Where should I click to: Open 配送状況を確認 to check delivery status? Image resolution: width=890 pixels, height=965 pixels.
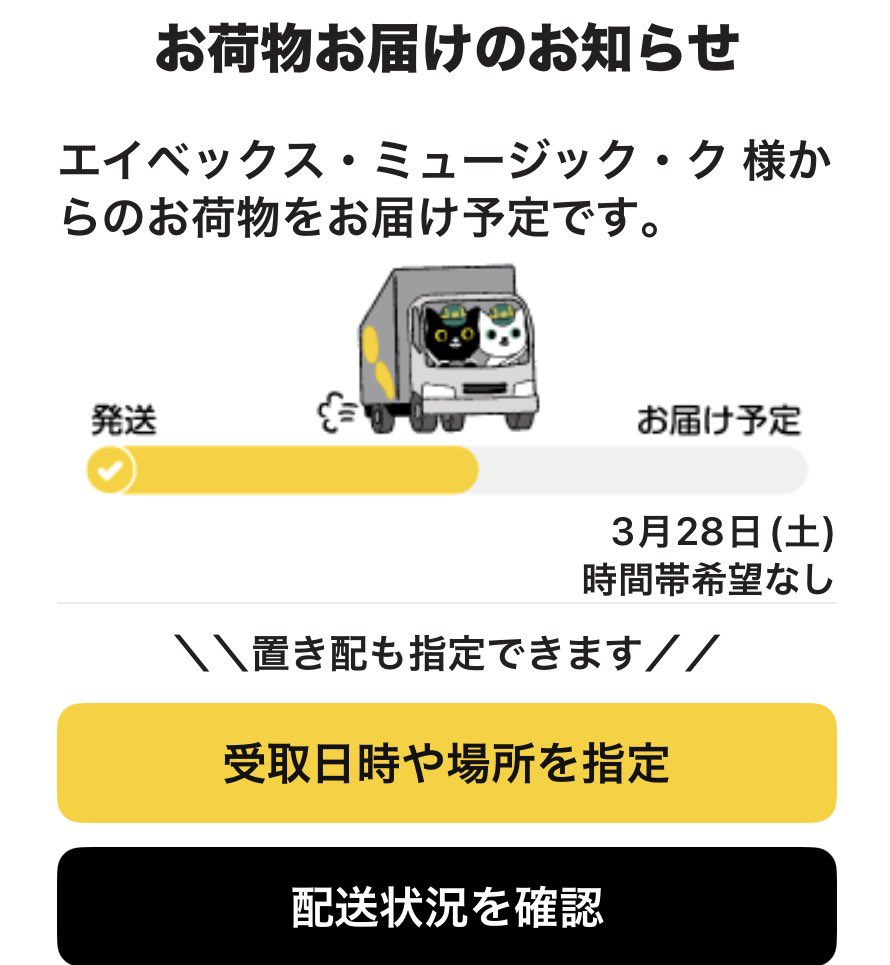tap(446, 906)
